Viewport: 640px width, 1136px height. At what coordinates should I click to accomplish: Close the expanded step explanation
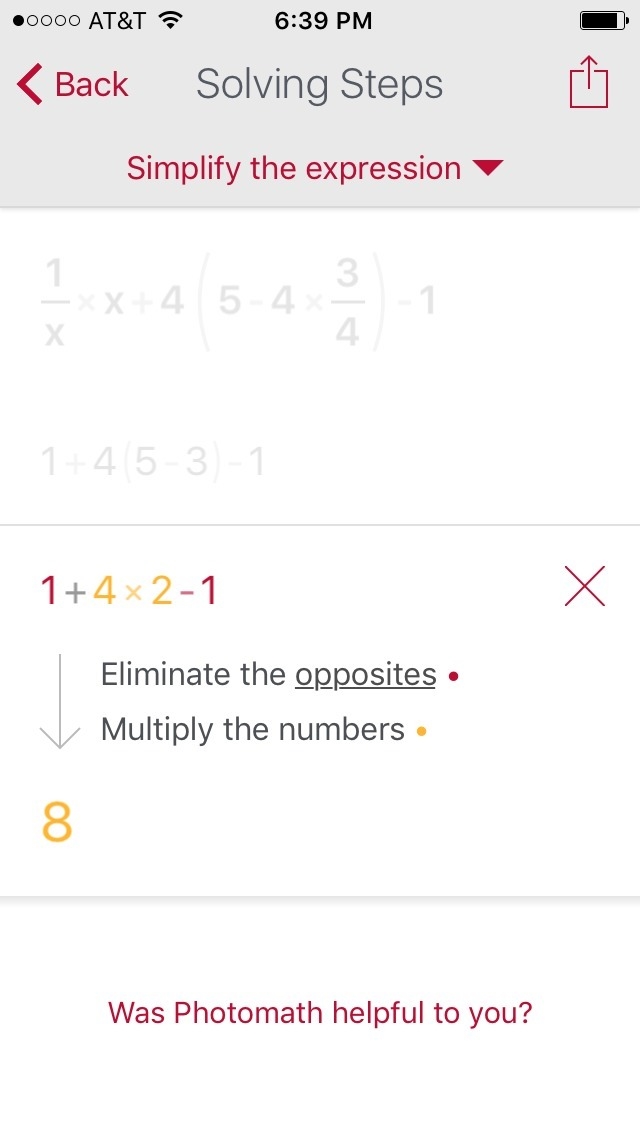584,587
